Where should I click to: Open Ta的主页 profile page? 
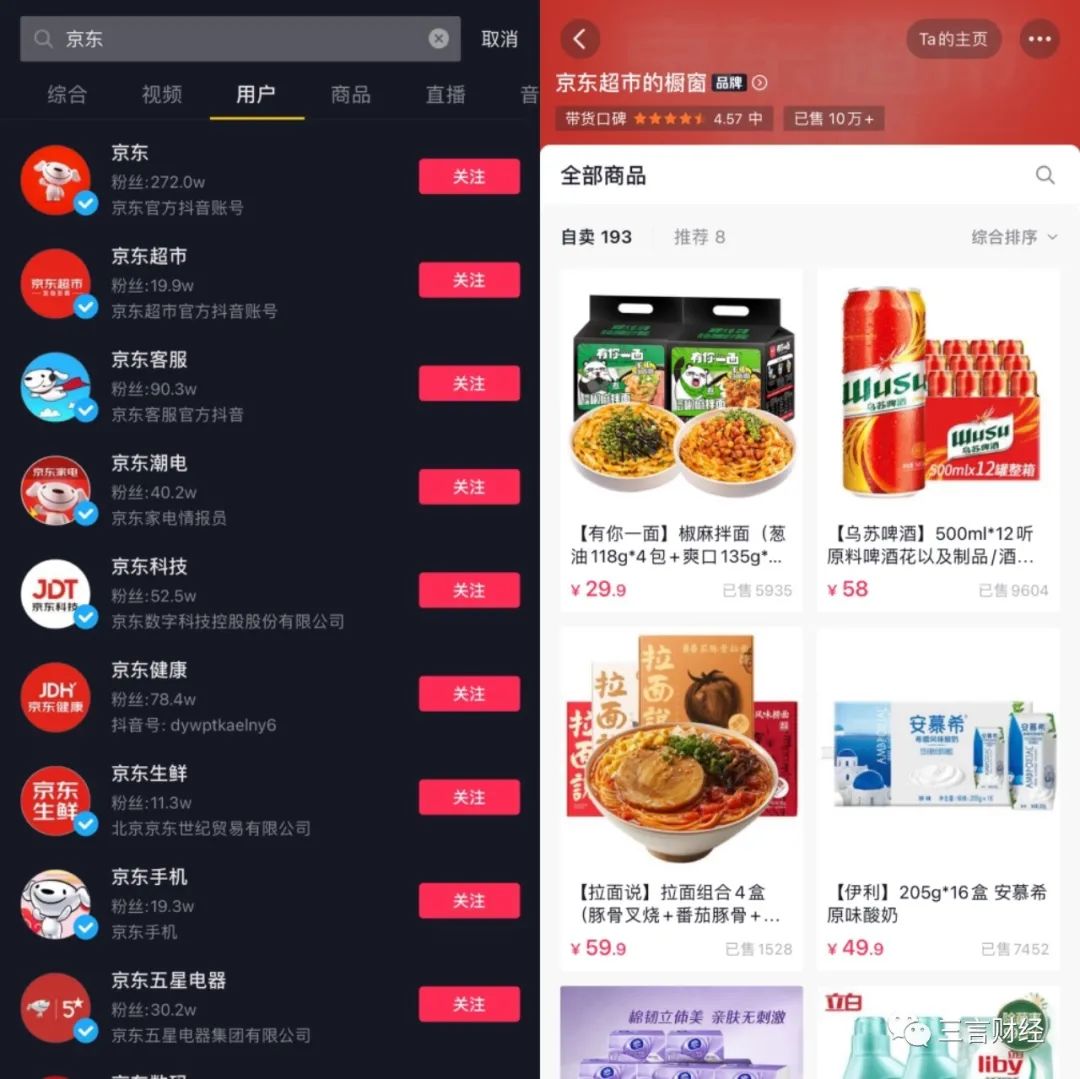(x=953, y=39)
